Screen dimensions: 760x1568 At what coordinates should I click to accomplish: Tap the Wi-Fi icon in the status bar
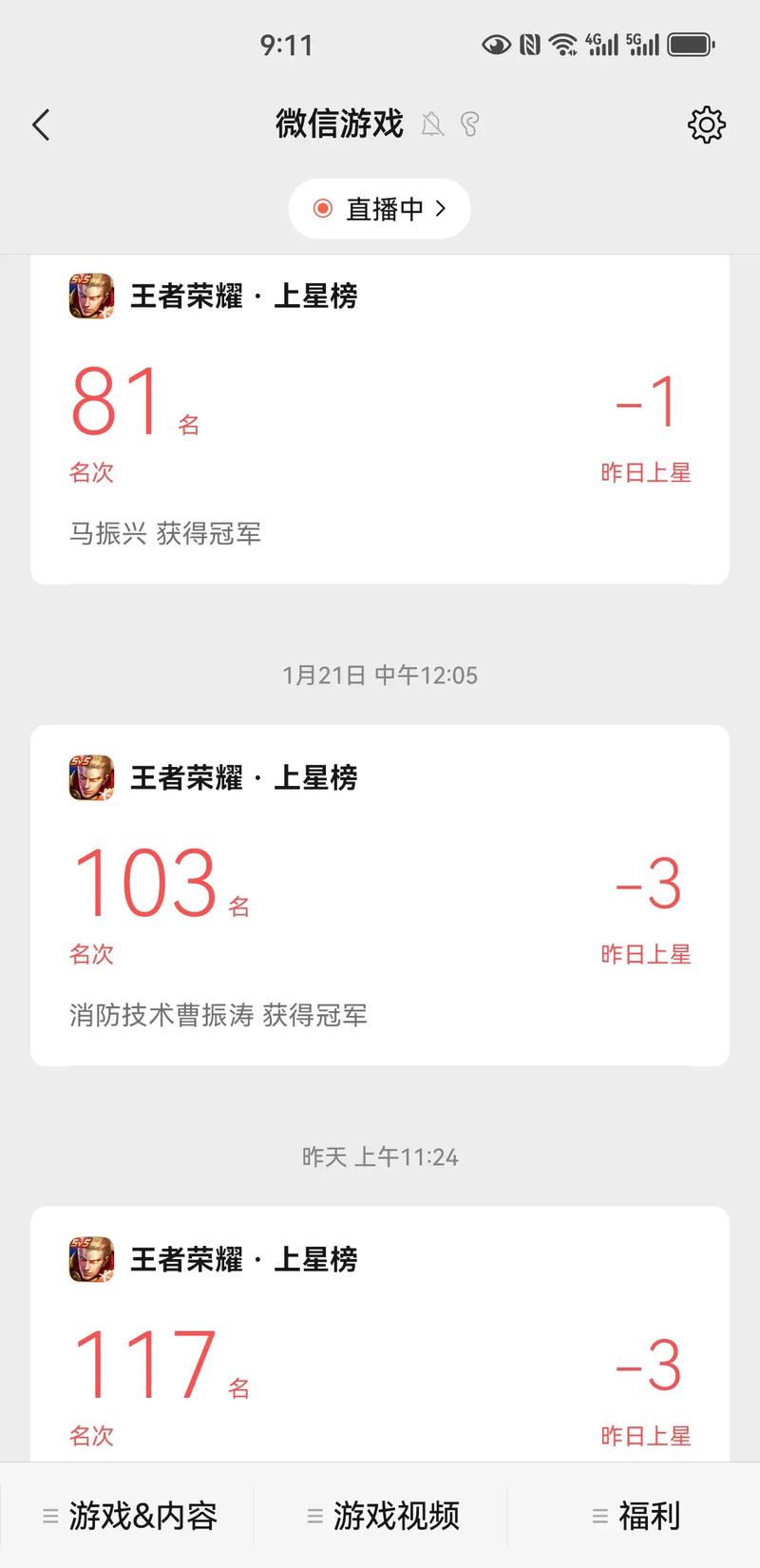562,44
